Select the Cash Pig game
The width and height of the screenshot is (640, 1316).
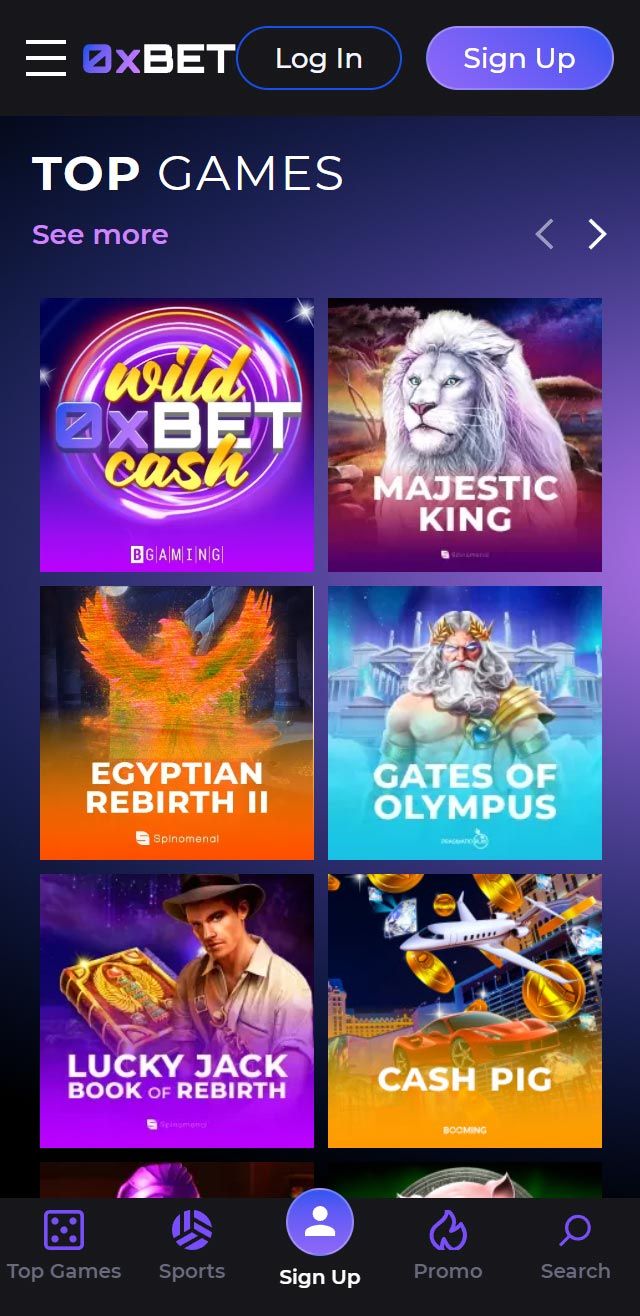pyautogui.click(x=465, y=1011)
